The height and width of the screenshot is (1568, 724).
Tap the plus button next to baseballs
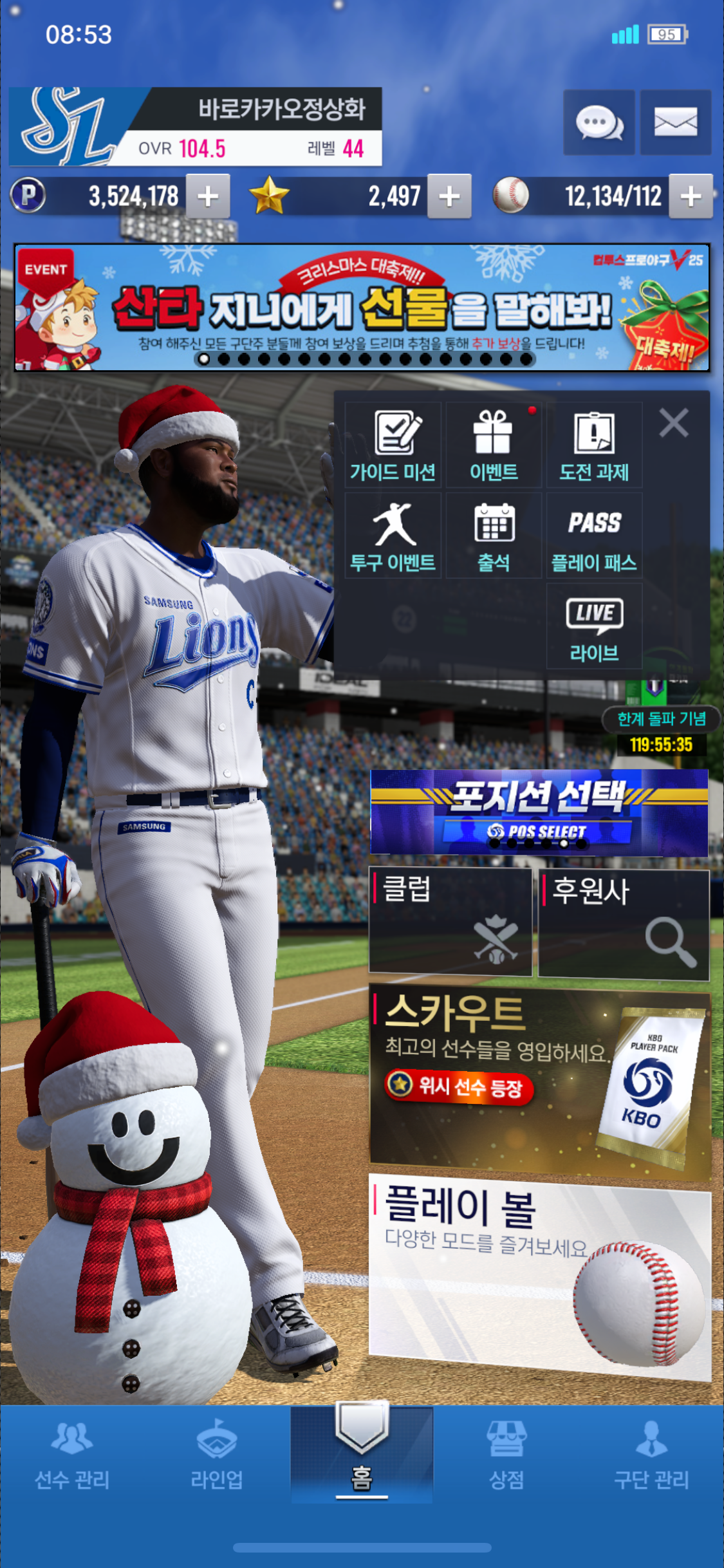coord(691,196)
